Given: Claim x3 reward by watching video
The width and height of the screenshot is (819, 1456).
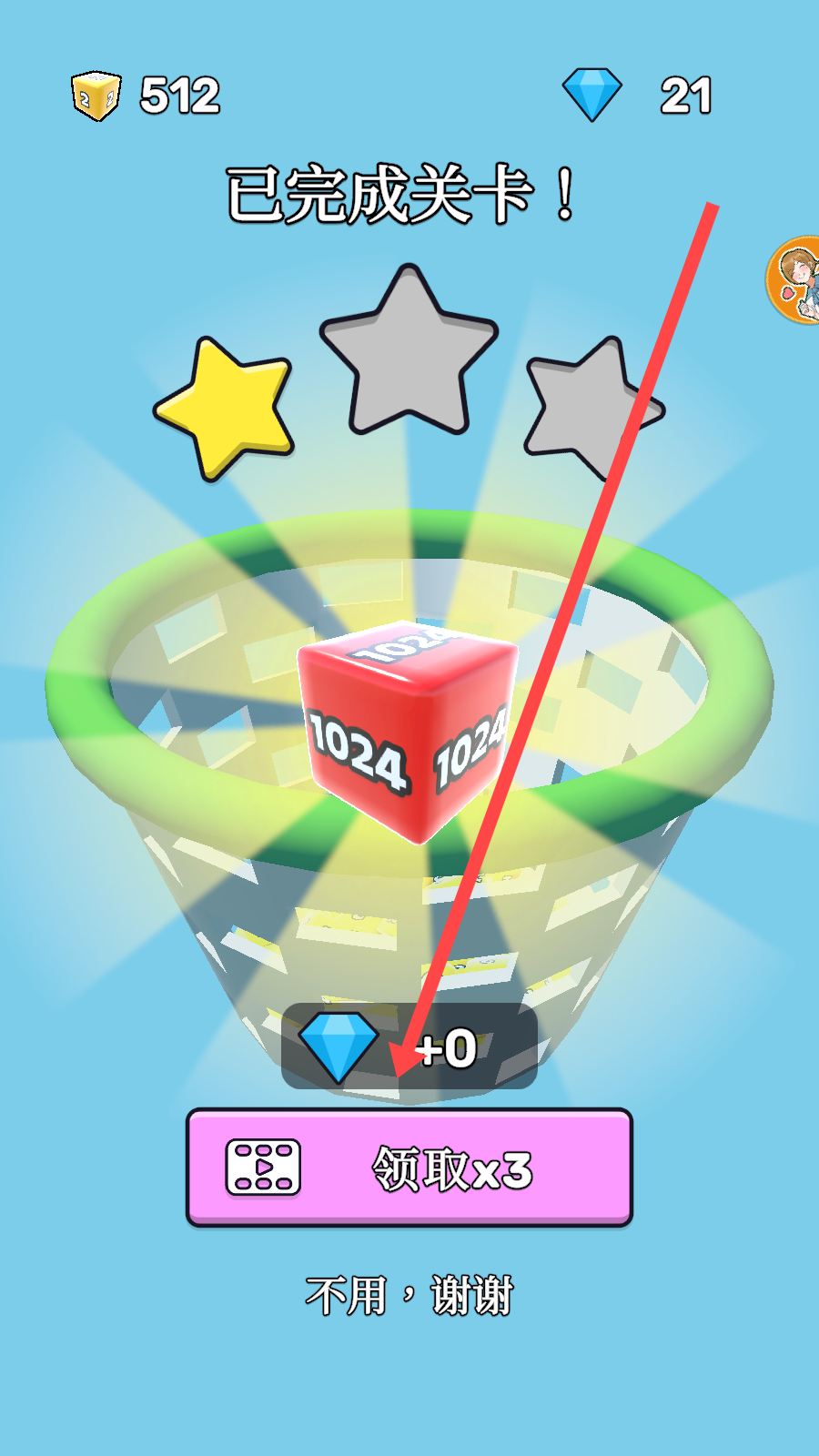Looking at the screenshot, I should pos(409,1168).
